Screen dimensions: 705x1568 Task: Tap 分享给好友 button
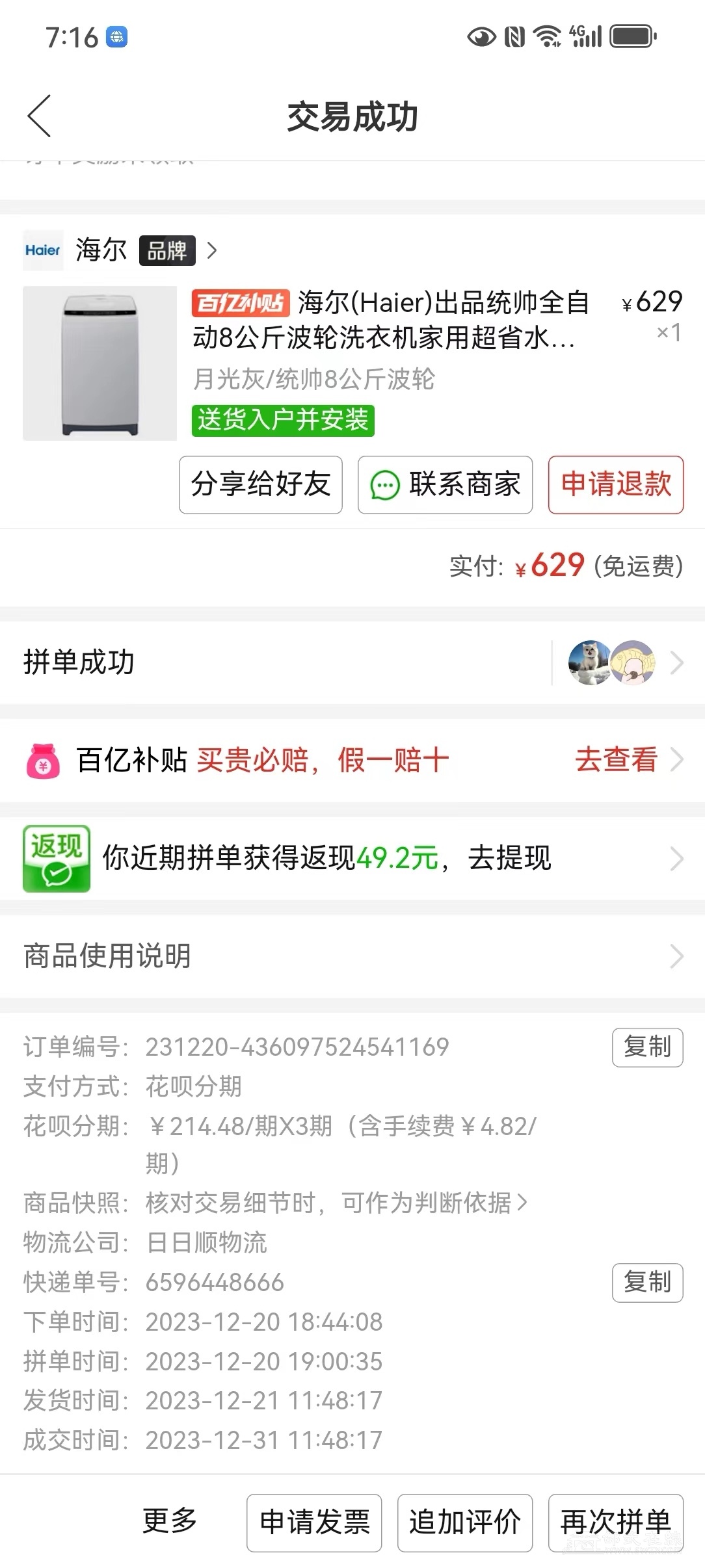click(261, 485)
